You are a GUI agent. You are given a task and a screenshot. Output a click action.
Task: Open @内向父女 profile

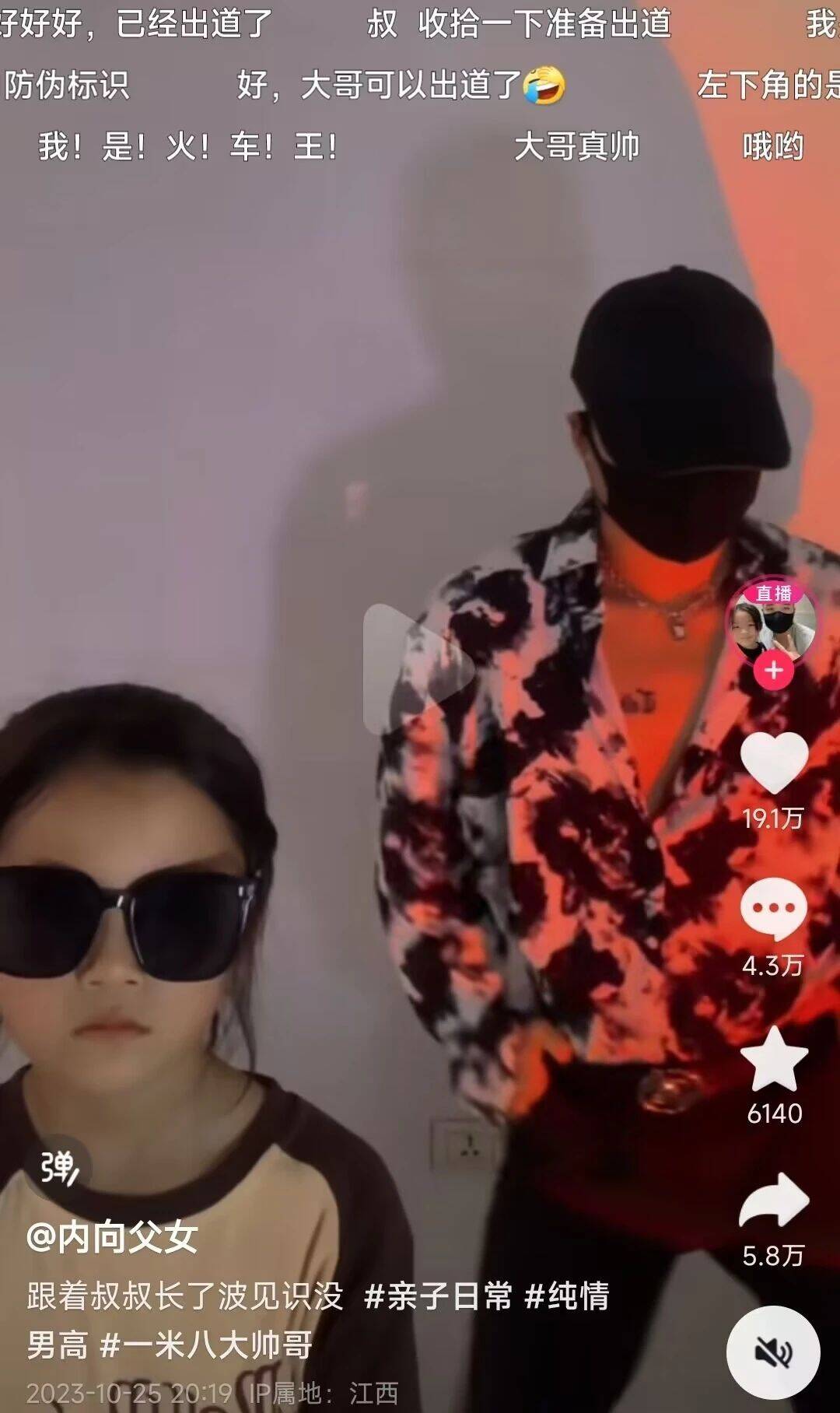point(112,1237)
